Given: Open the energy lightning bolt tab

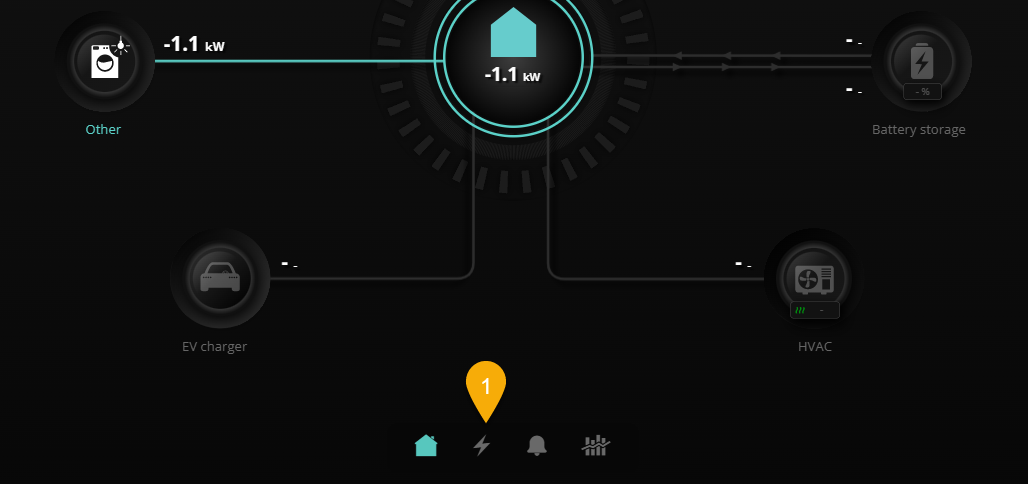Looking at the screenshot, I should point(482,445).
